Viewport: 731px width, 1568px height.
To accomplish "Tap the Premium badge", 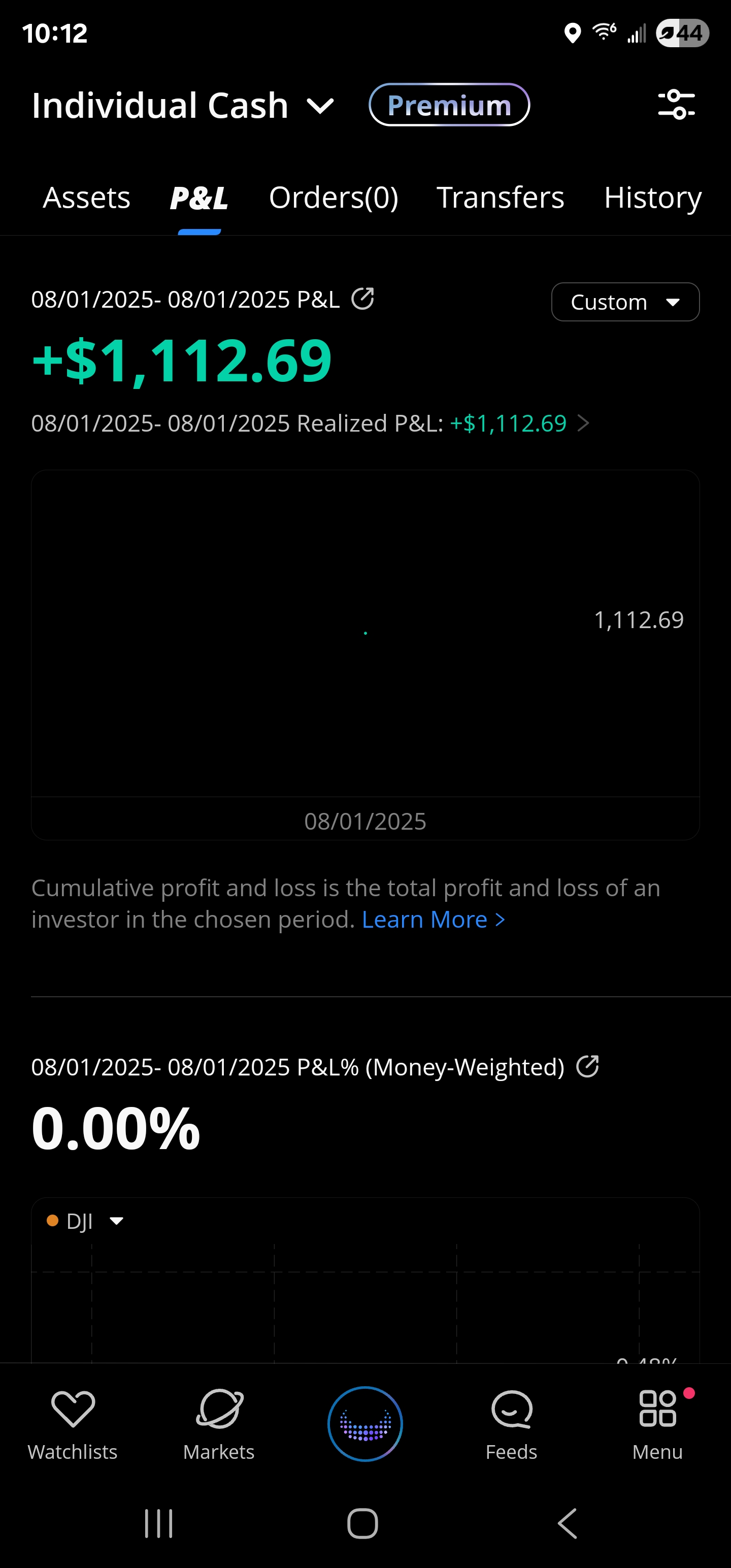I will point(449,105).
